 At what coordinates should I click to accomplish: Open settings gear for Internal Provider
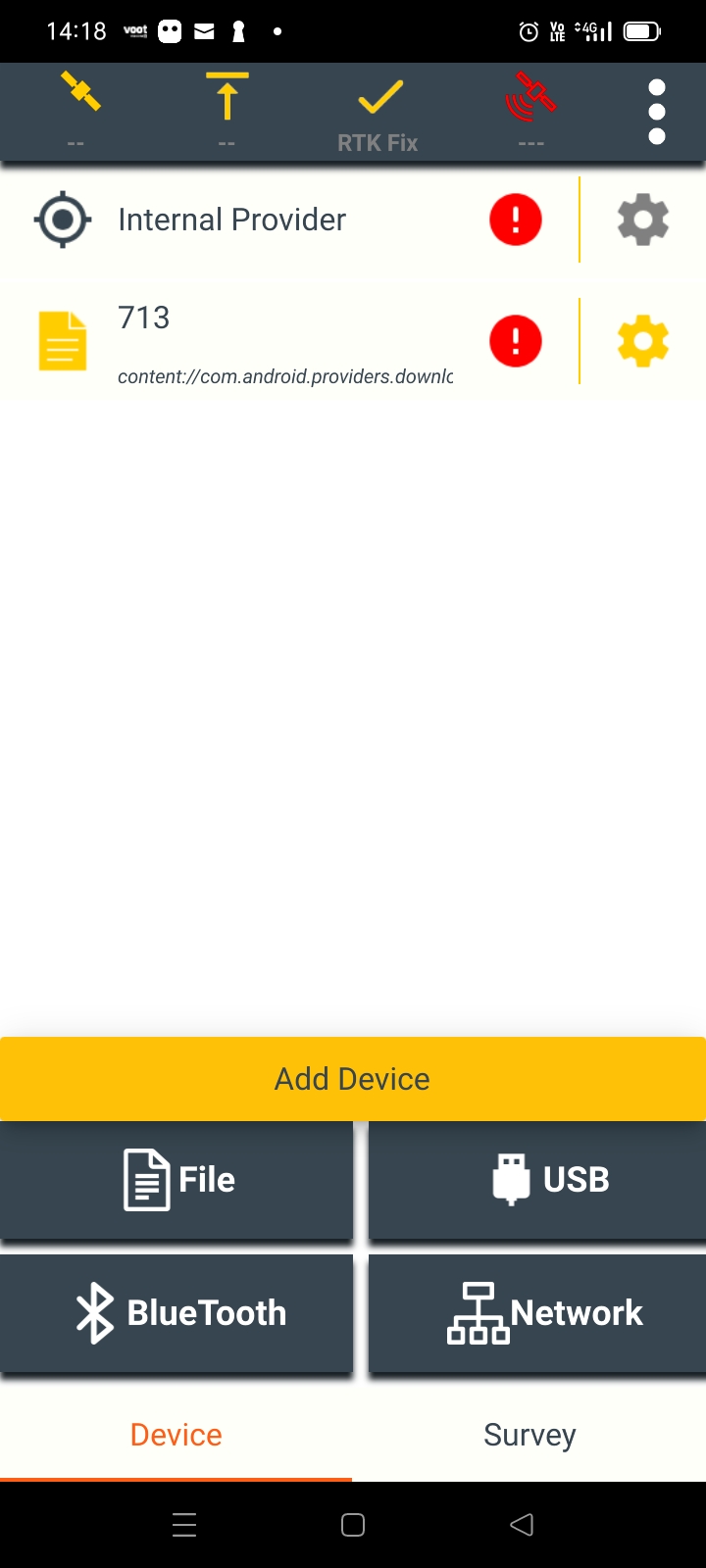643,220
